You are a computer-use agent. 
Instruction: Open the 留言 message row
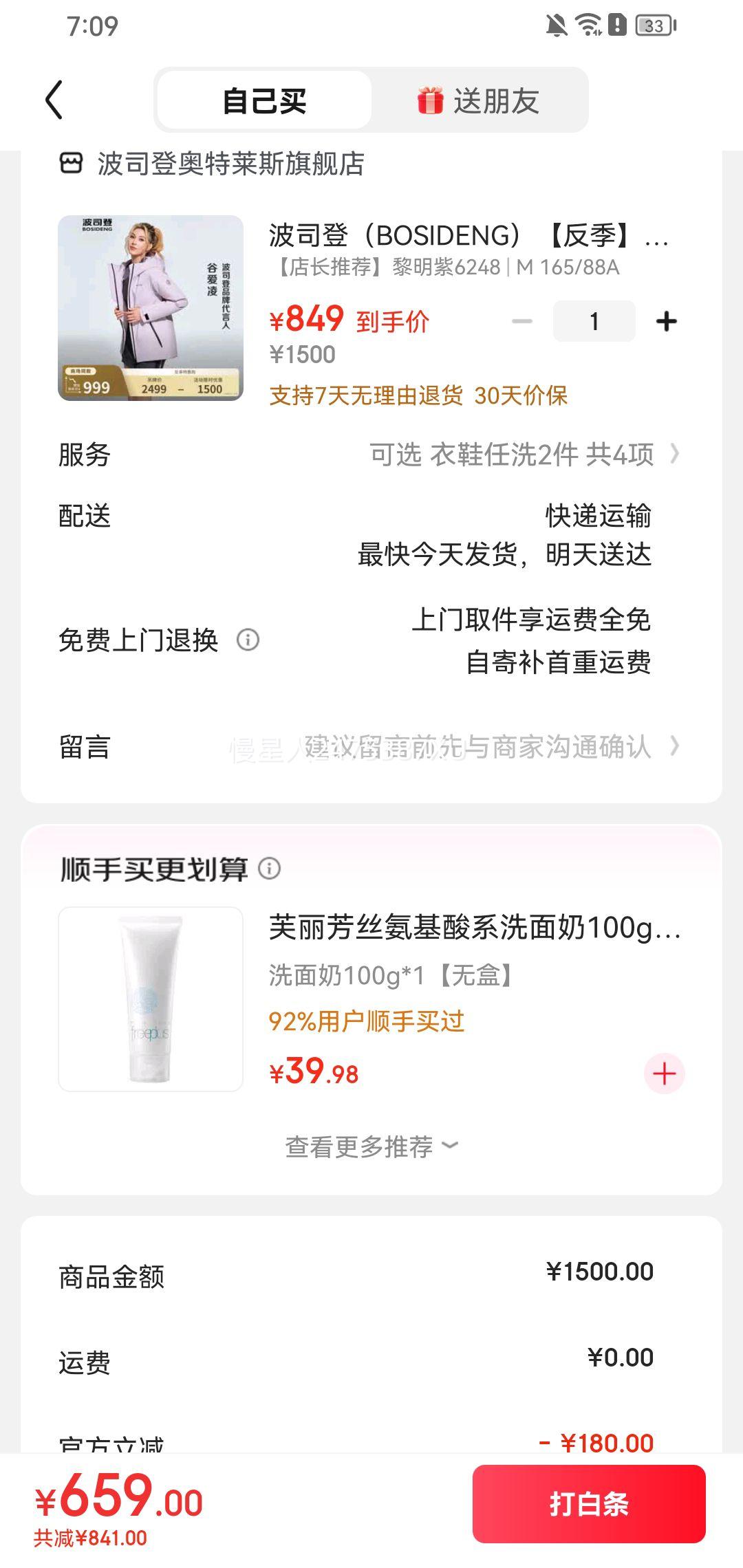(x=371, y=746)
